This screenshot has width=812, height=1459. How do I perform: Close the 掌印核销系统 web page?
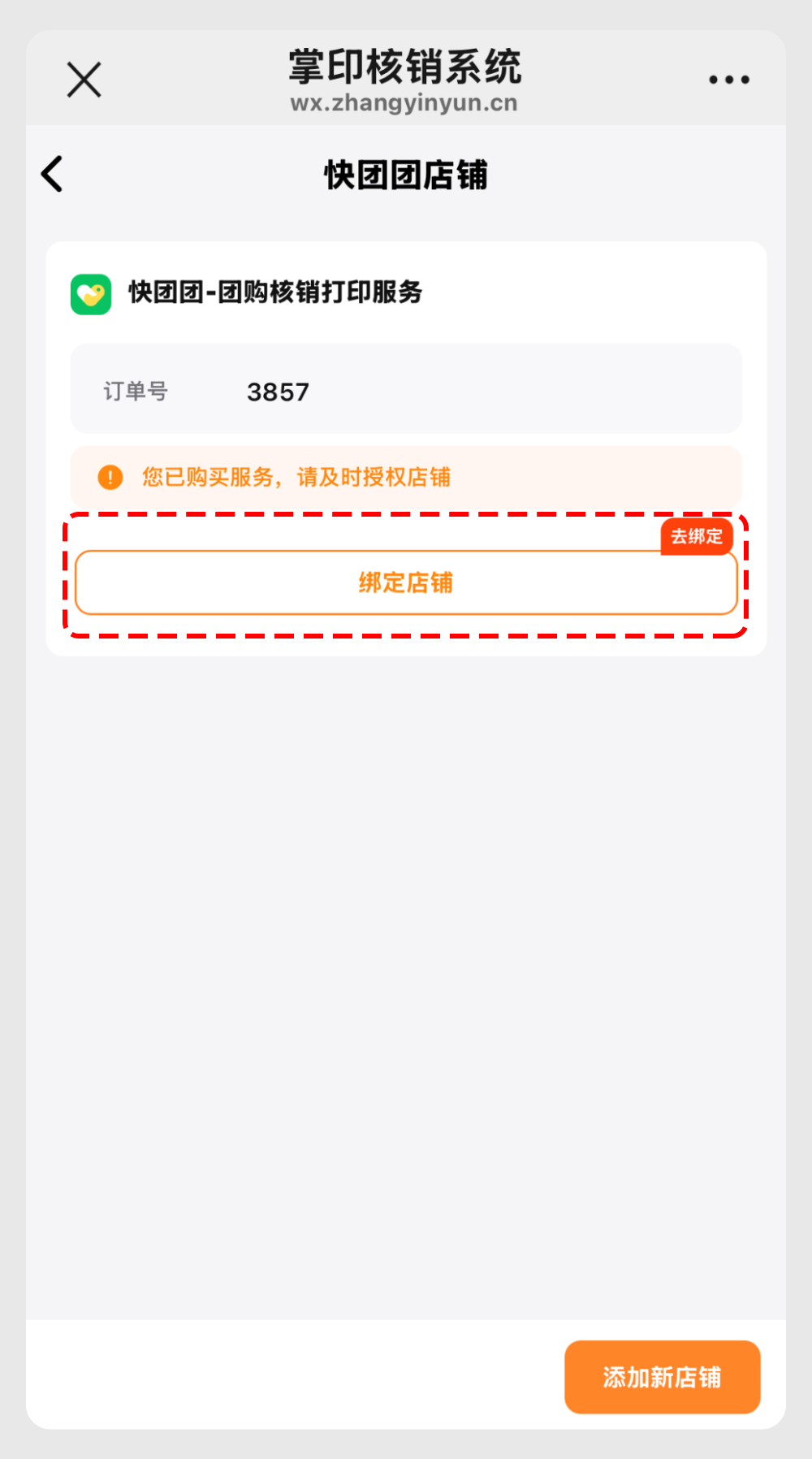click(84, 80)
